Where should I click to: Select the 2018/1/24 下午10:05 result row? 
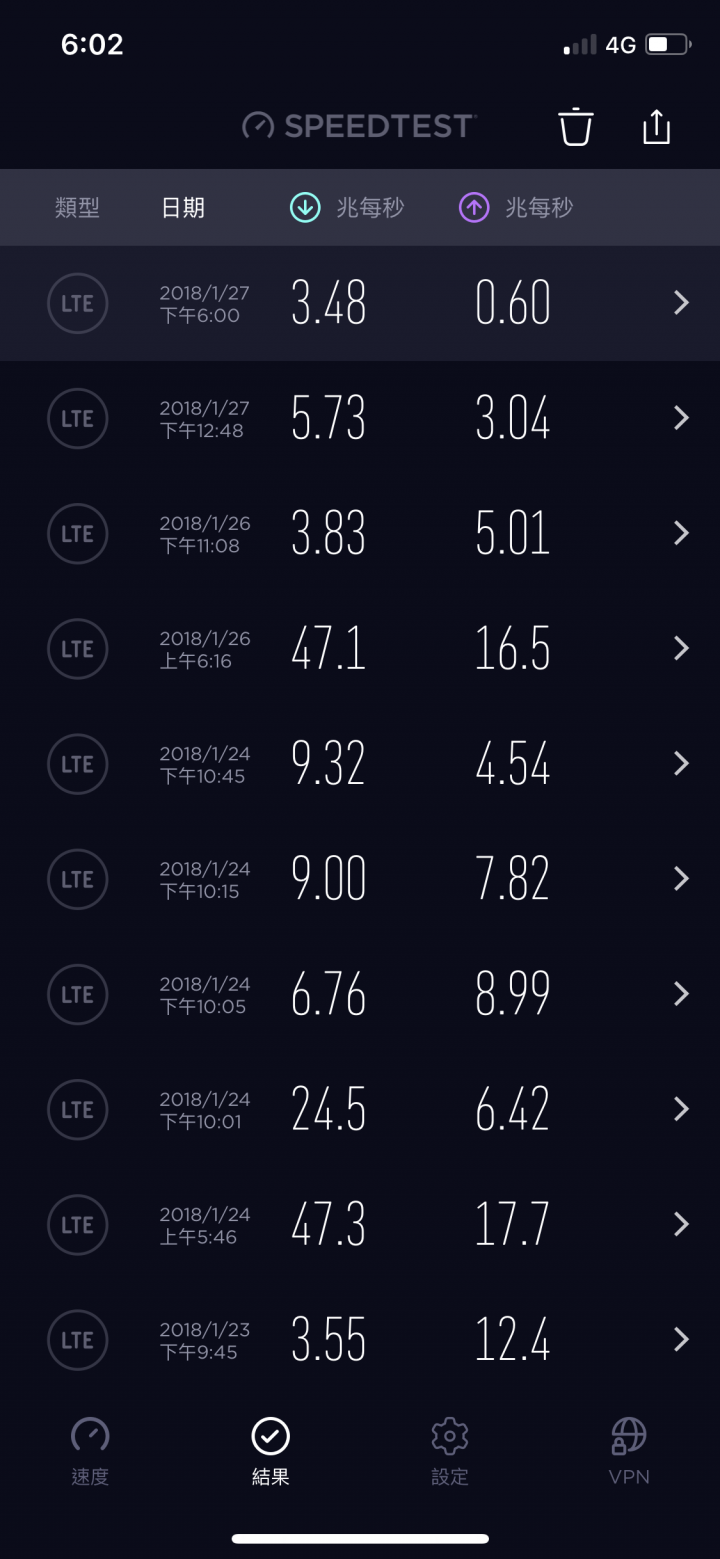click(x=360, y=993)
